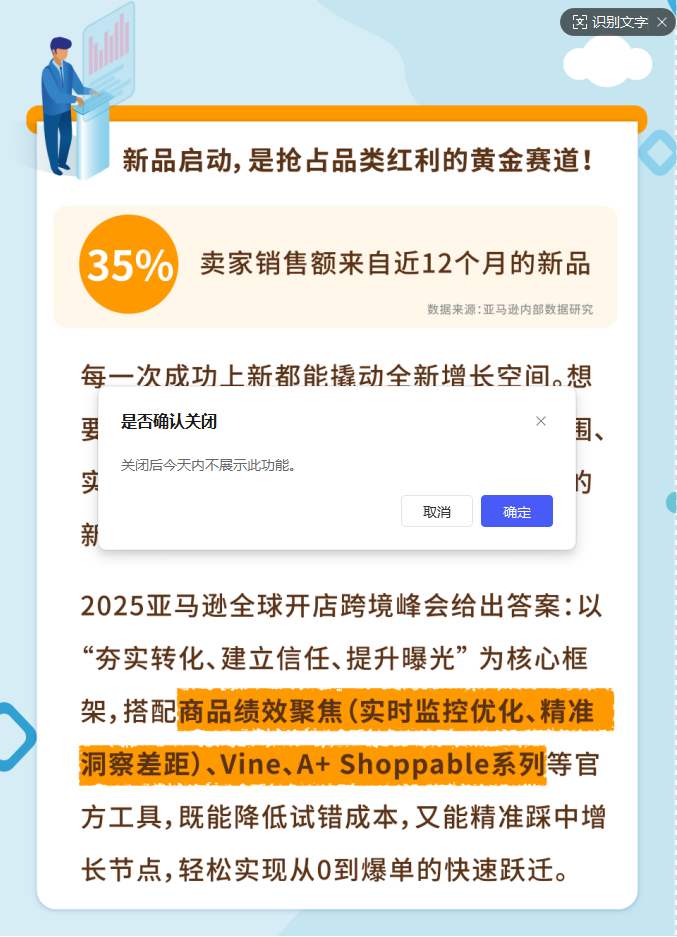
Task: Cancel closing with the 取消 button
Action: 436,511
